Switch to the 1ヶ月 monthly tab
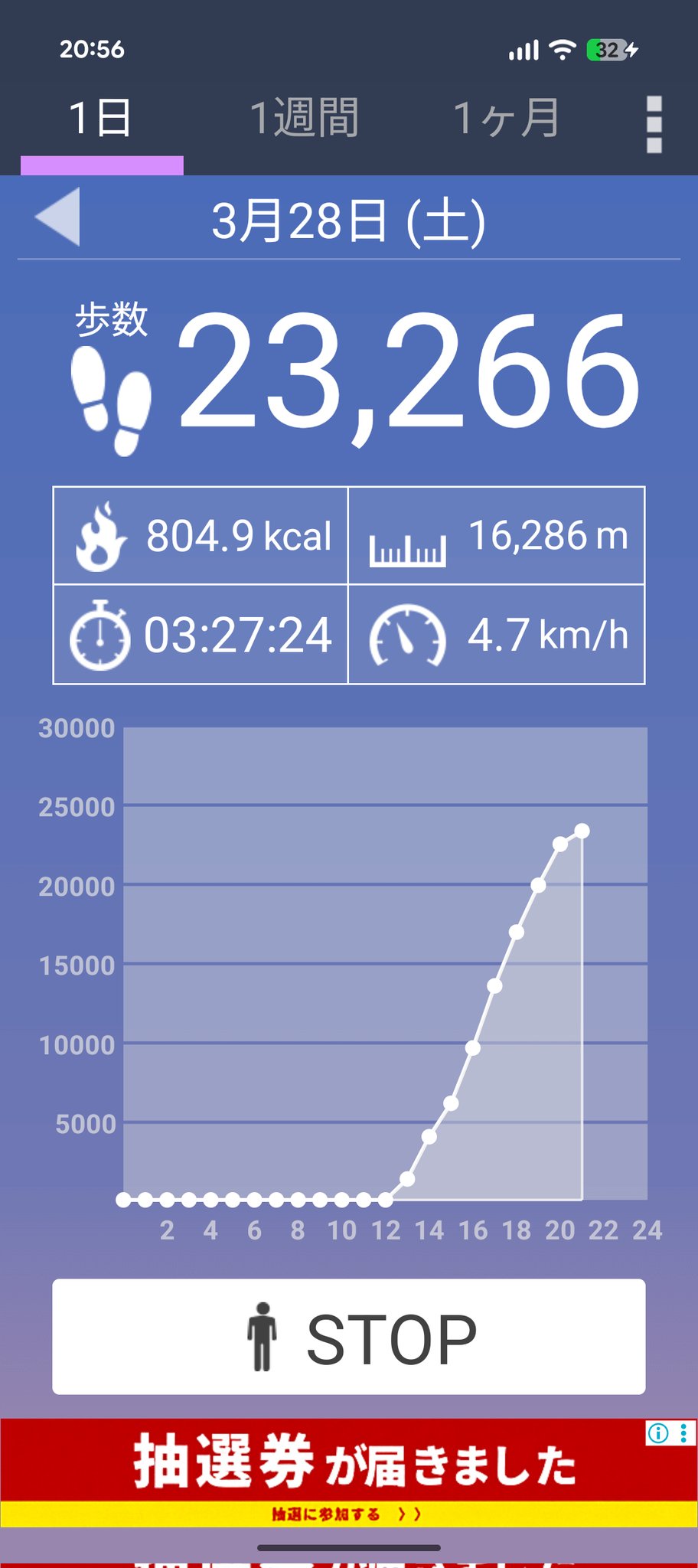The image size is (698, 1568). 506,119
